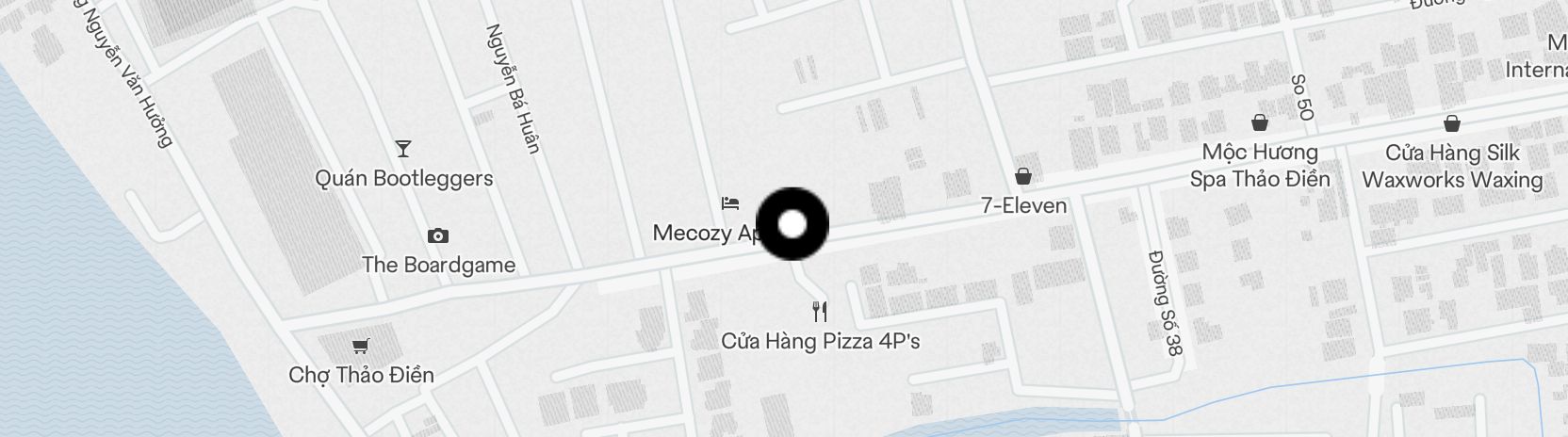Open the Chợ Thảo Điền market marker
This screenshot has width=1568, height=437.
click(x=359, y=347)
